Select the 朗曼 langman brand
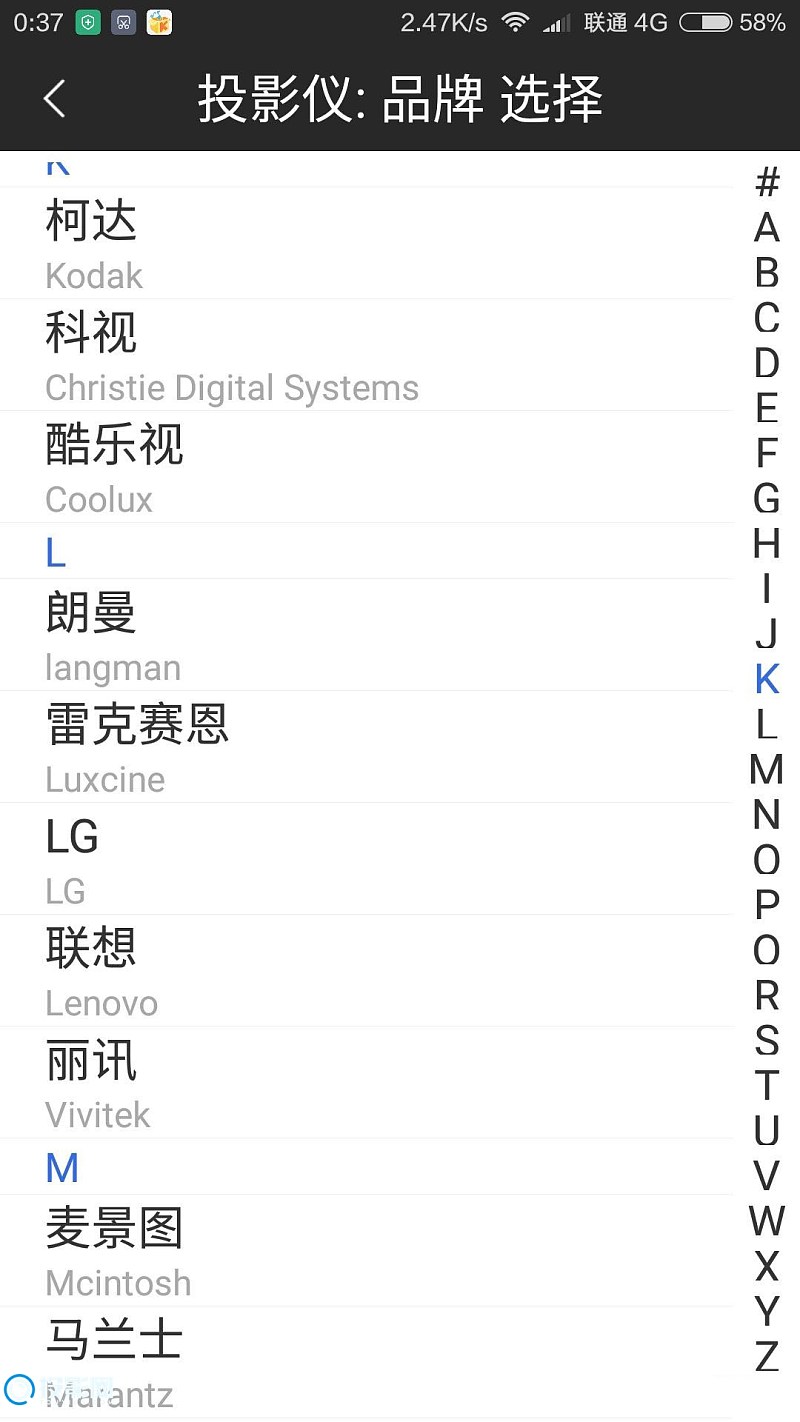Image resolution: width=800 pixels, height=1422 pixels. point(366,636)
